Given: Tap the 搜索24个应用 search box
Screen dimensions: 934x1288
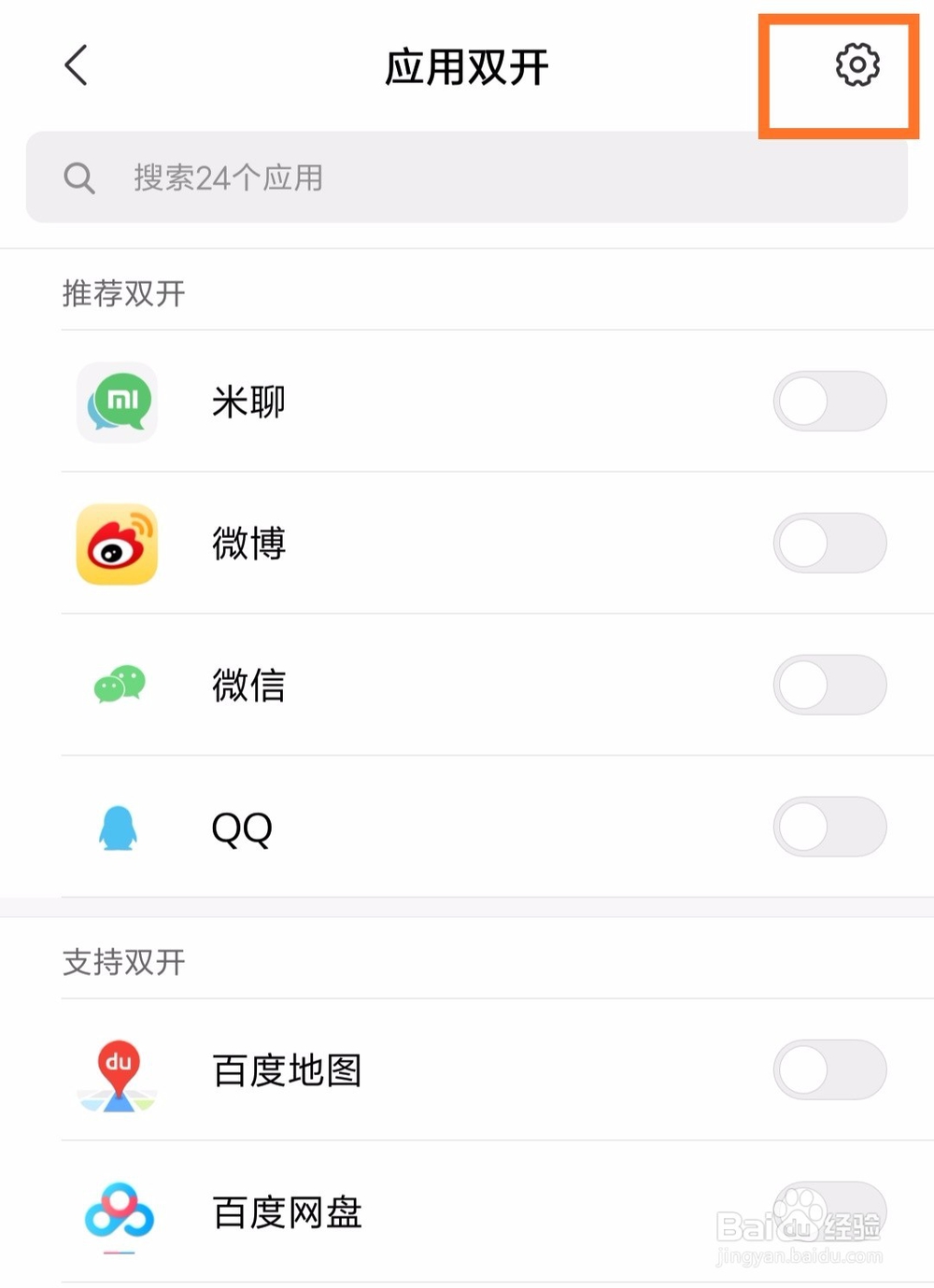Looking at the screenshot, I should click(x=467, y=177).
